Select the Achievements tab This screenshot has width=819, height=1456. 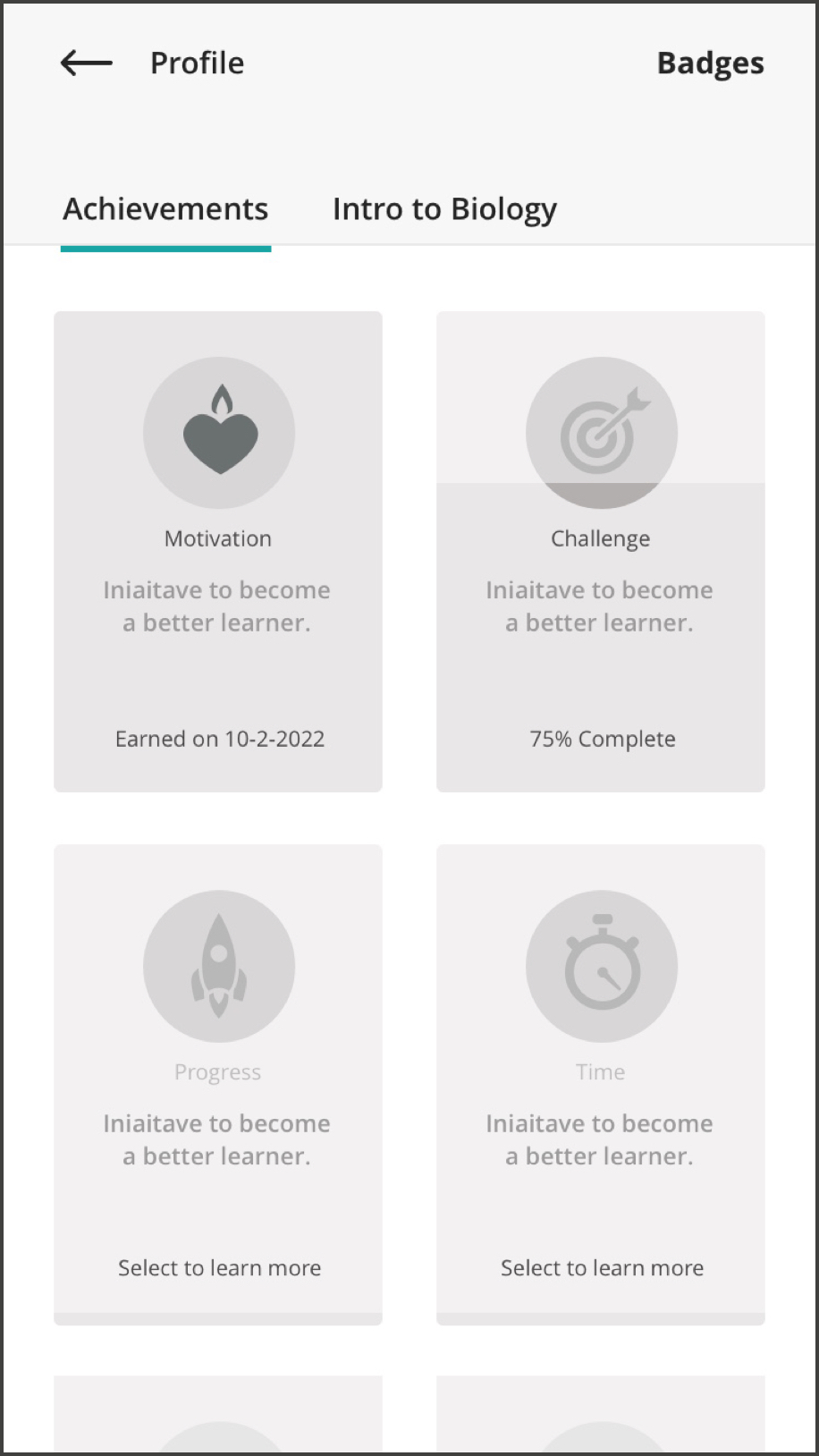pyautogui.click(x=165, y=209)
